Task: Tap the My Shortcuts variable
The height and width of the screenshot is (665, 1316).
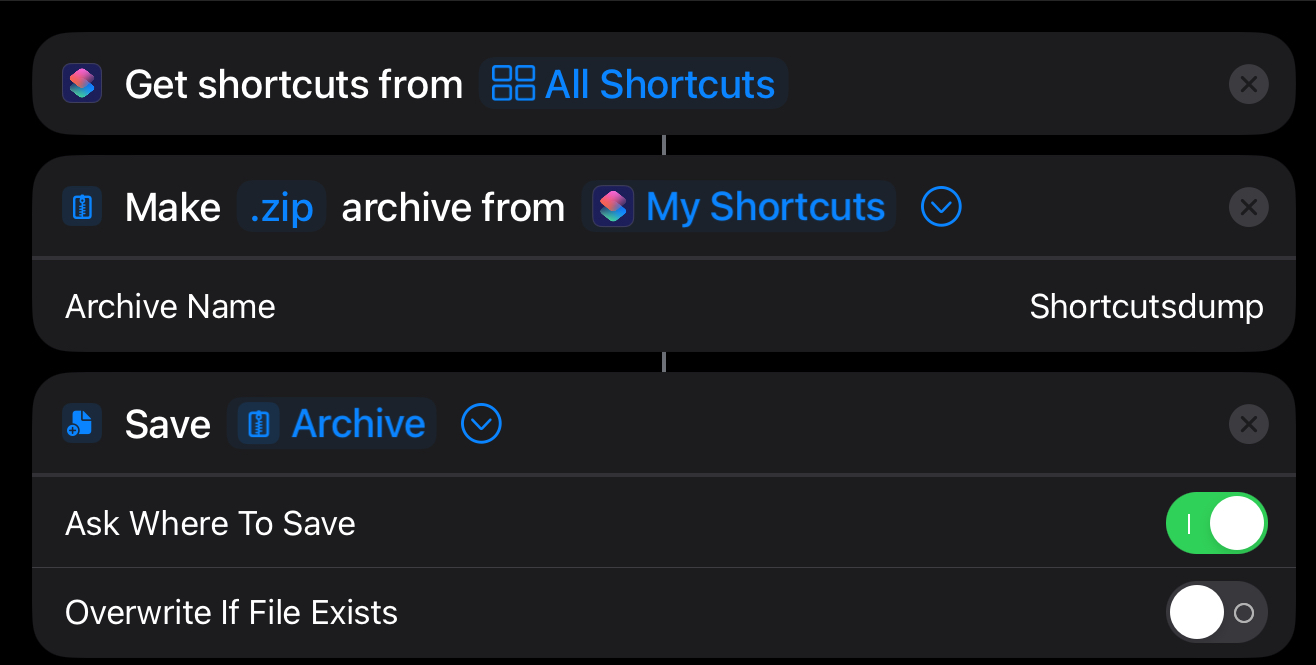Action: (739, 208)
